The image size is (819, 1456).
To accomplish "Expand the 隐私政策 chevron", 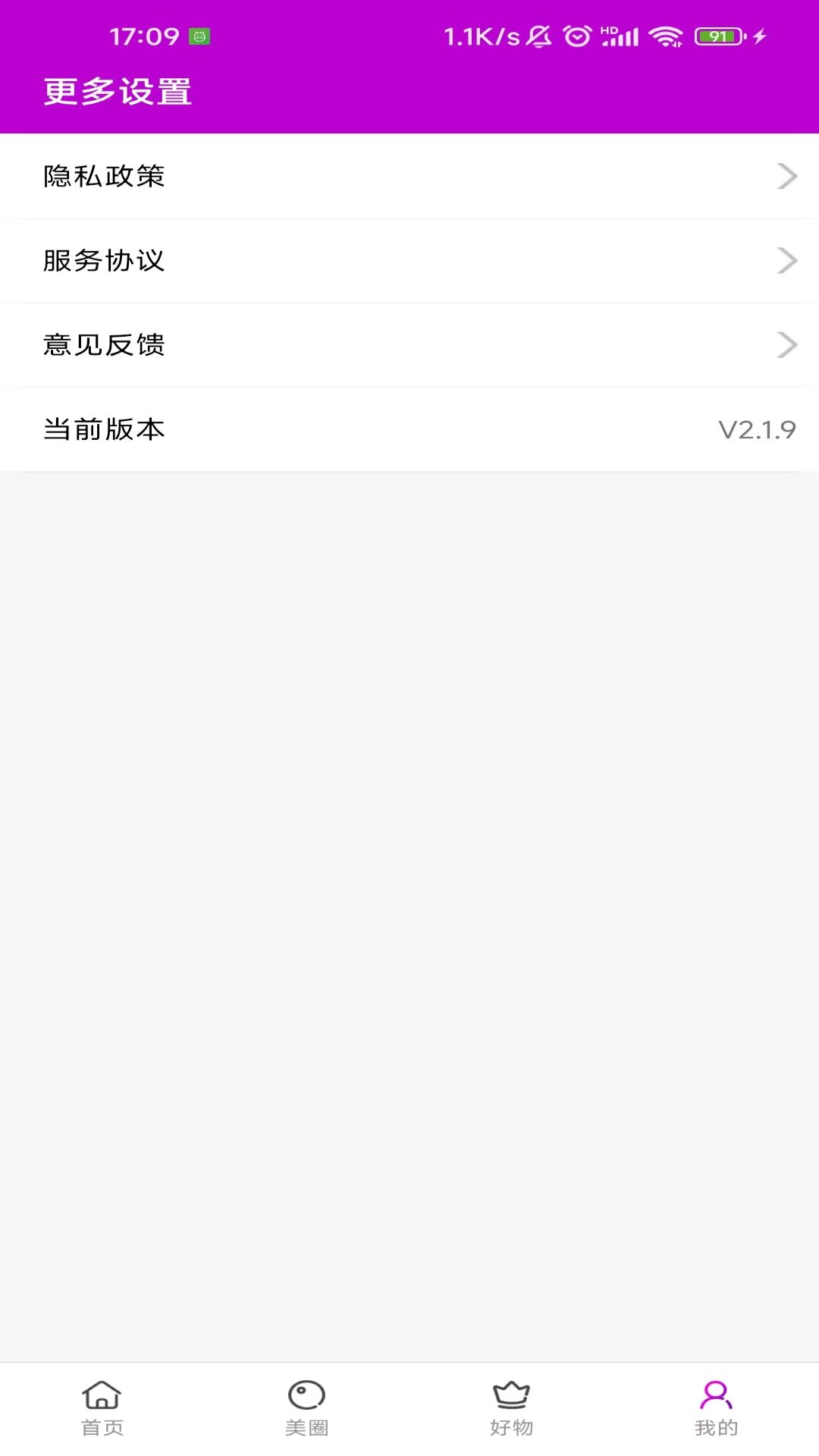I will click(x=787, y=176).
